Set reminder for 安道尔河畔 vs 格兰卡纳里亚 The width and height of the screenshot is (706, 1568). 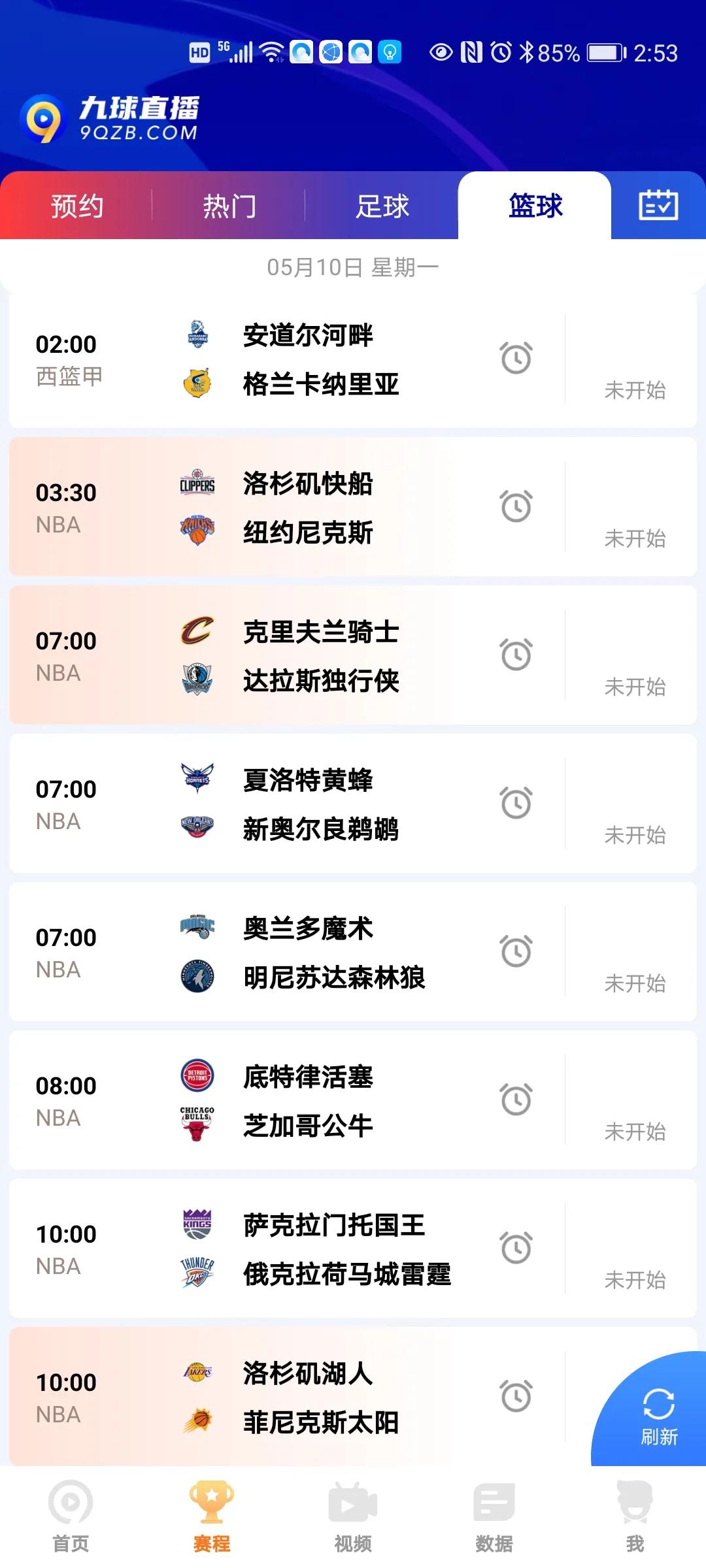pos(516,358)
